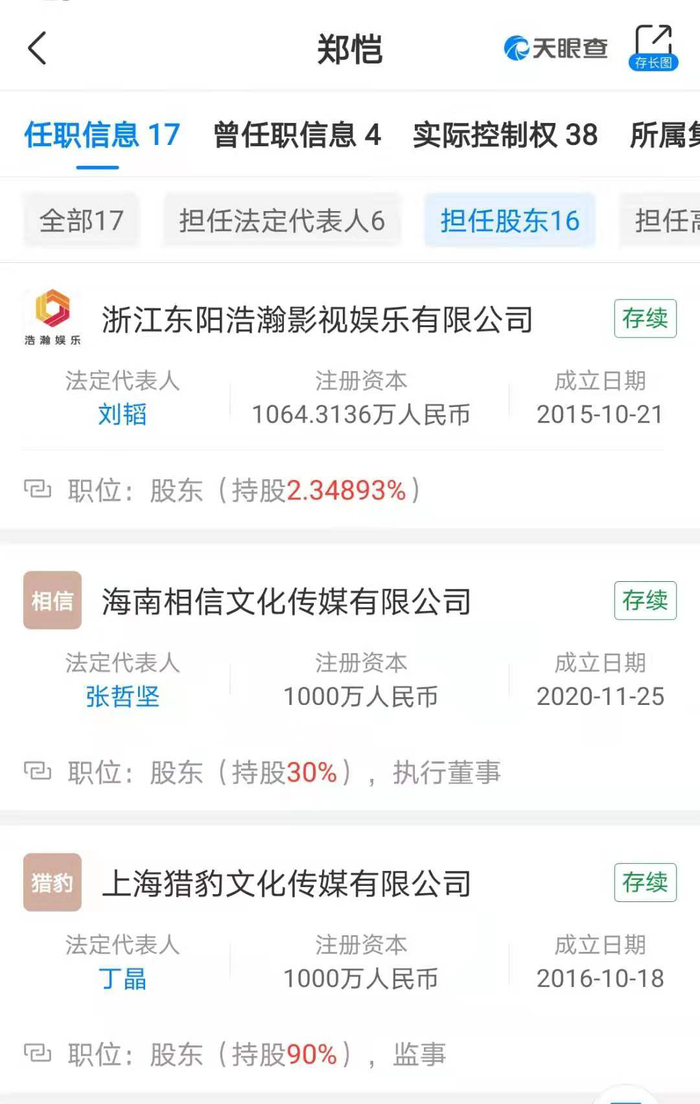Select the 担任股东16 filter chip

tap(510, 221)
